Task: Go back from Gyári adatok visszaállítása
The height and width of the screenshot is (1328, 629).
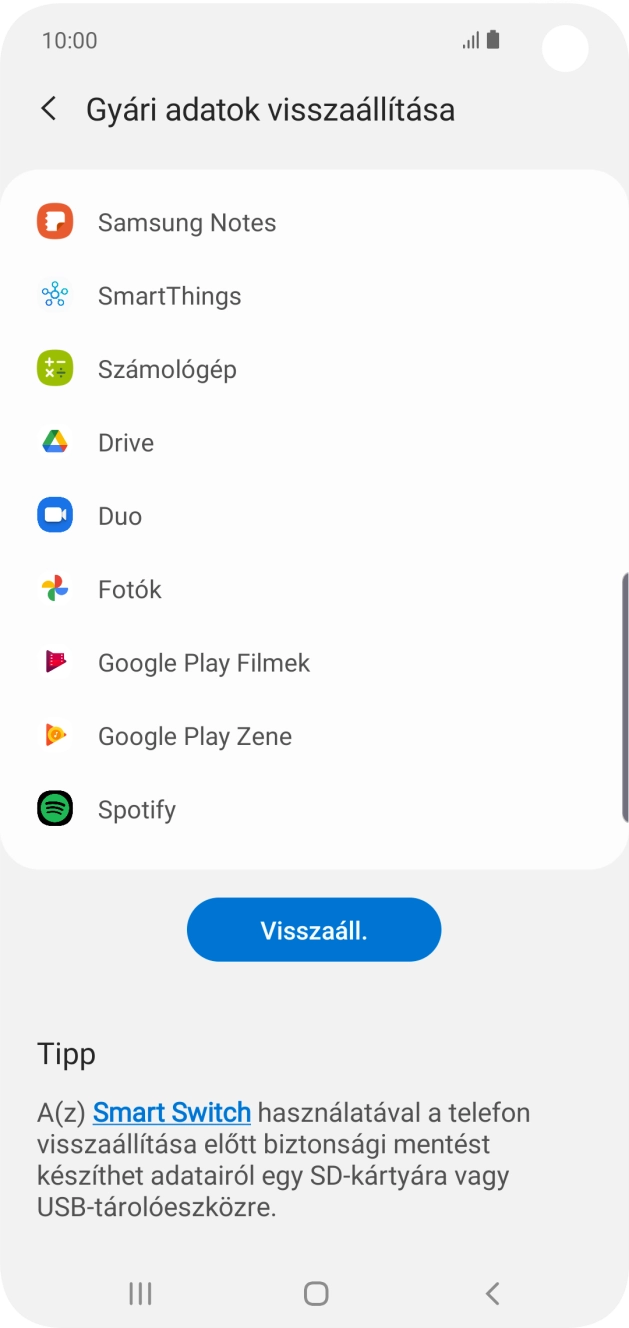Action: point(48,109)
